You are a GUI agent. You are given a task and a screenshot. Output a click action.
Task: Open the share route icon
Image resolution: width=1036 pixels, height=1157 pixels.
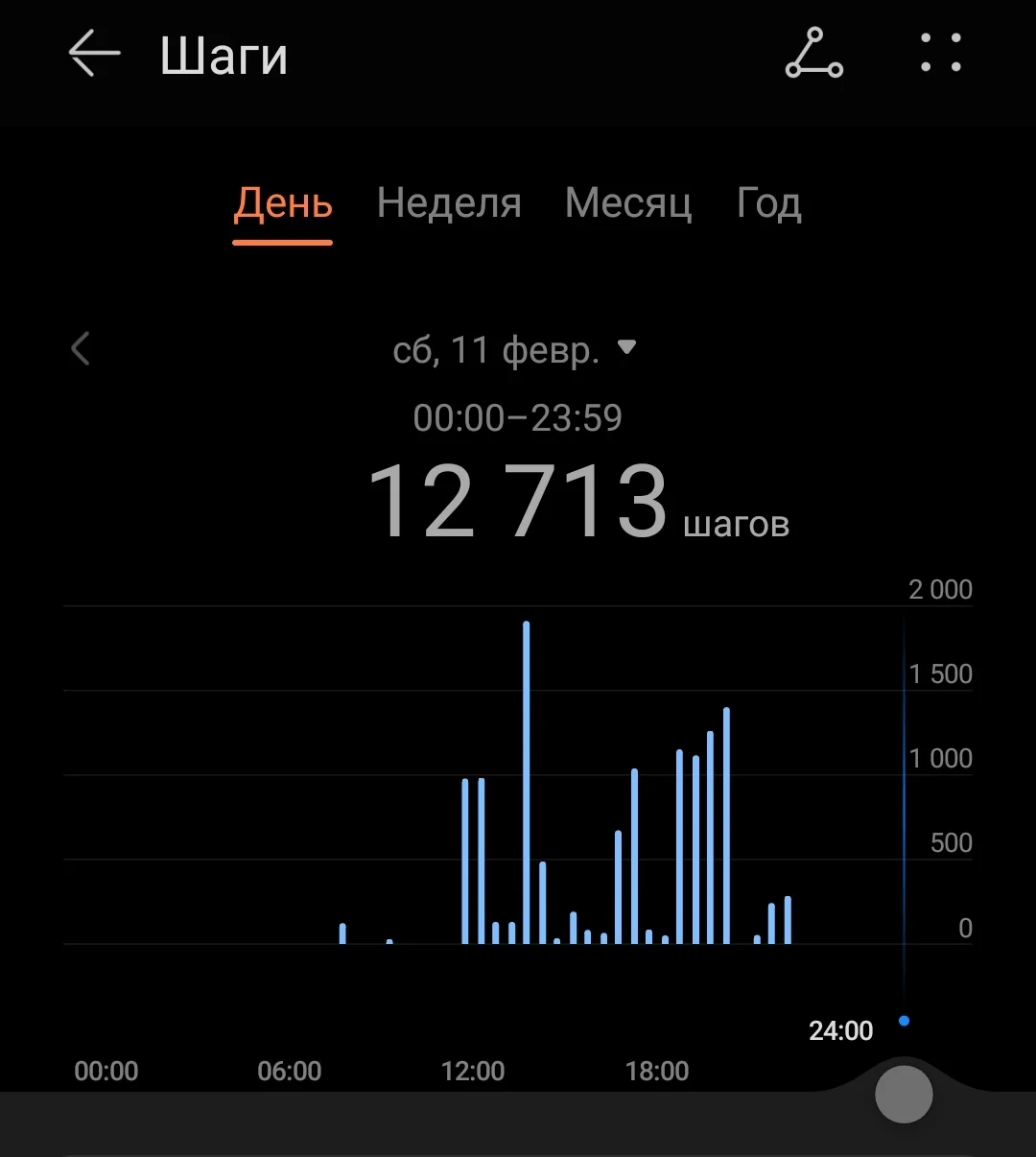point(813,54)
